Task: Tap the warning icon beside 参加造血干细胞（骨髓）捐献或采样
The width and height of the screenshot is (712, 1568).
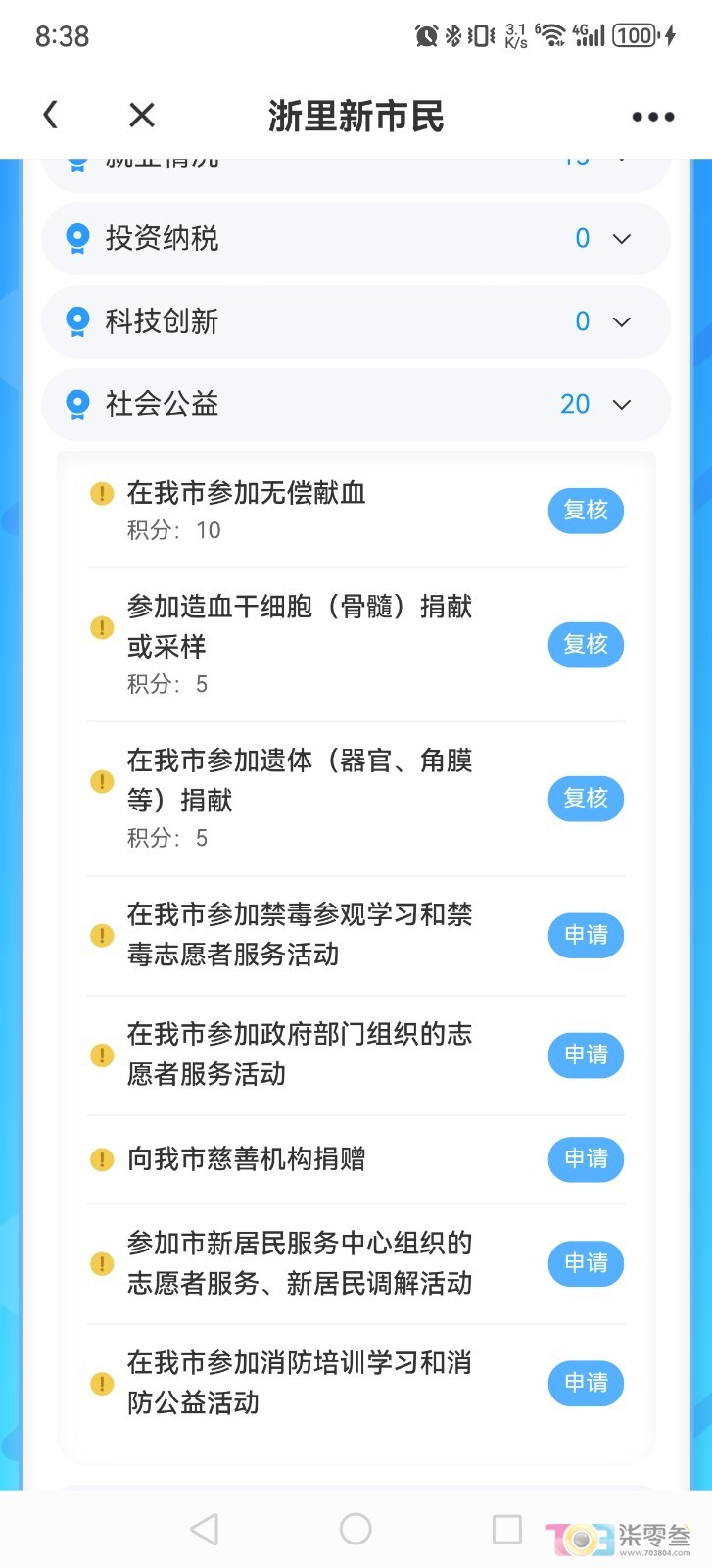Action: point(101,627)
